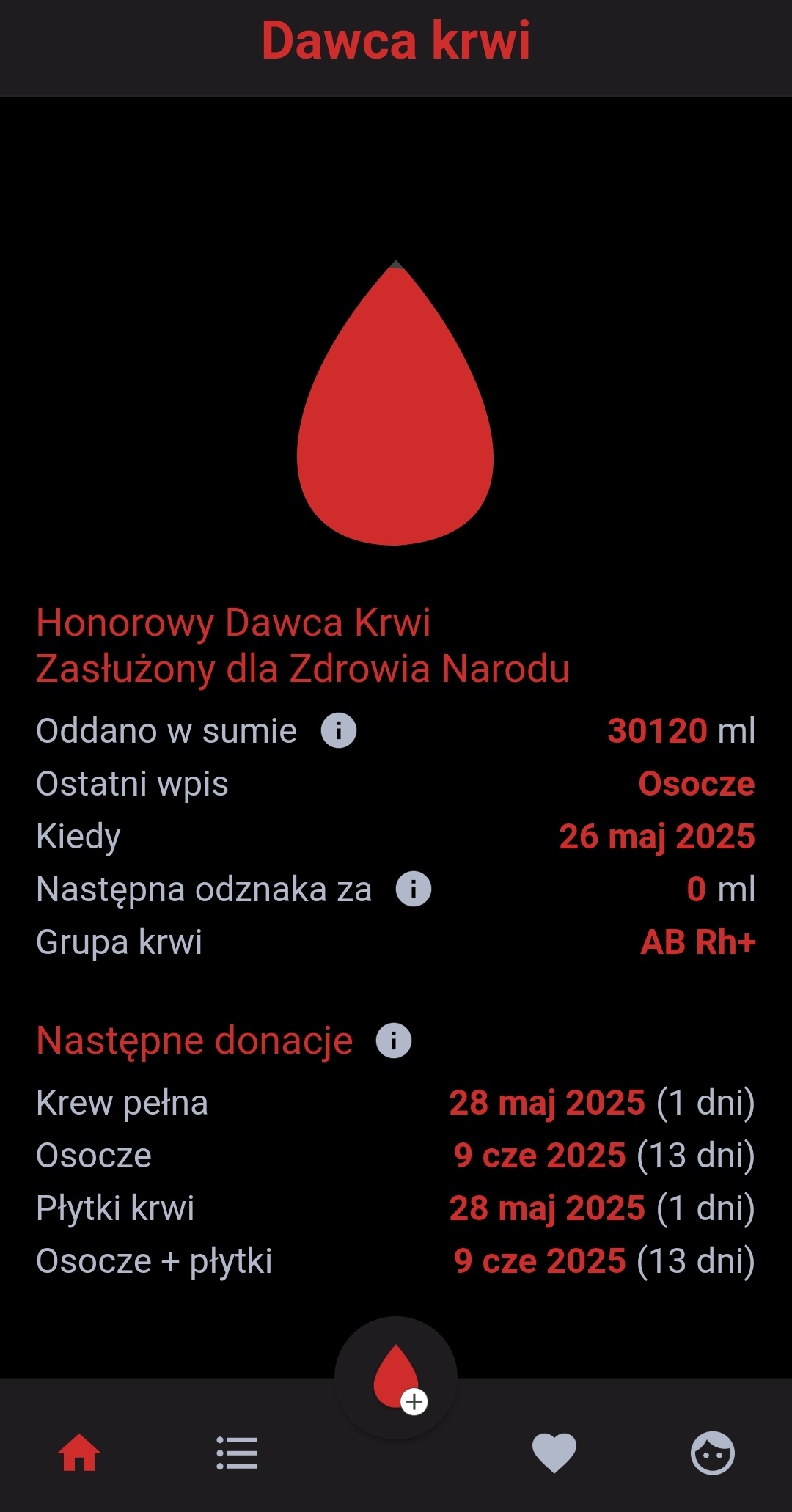Screen dimensions: 792x1512
Task: Go to the home tab
Action: (79, 1453)
